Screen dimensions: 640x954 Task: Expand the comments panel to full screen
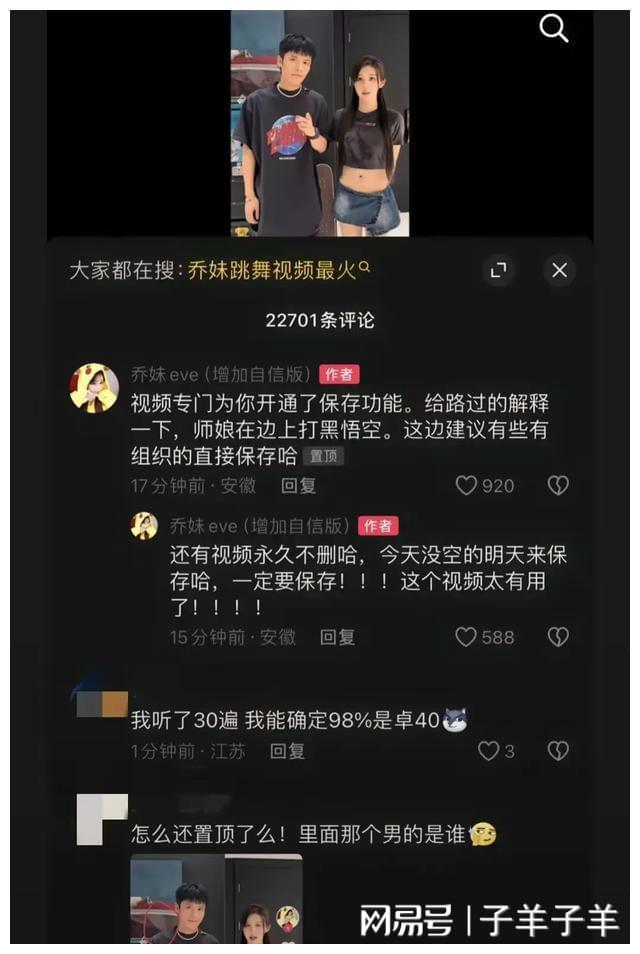[x=497, y=270]
